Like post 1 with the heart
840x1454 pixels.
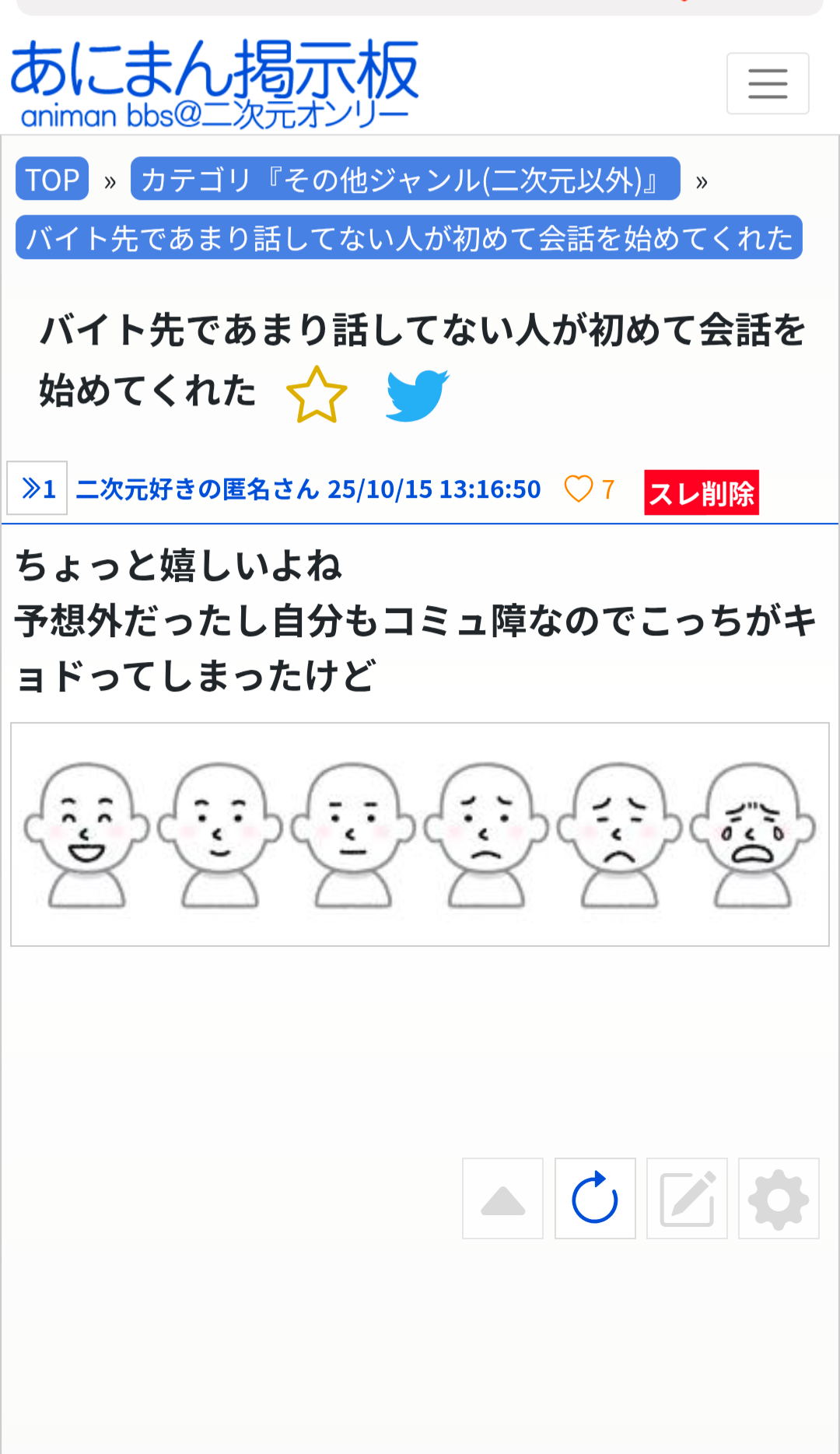click(578, 489)
